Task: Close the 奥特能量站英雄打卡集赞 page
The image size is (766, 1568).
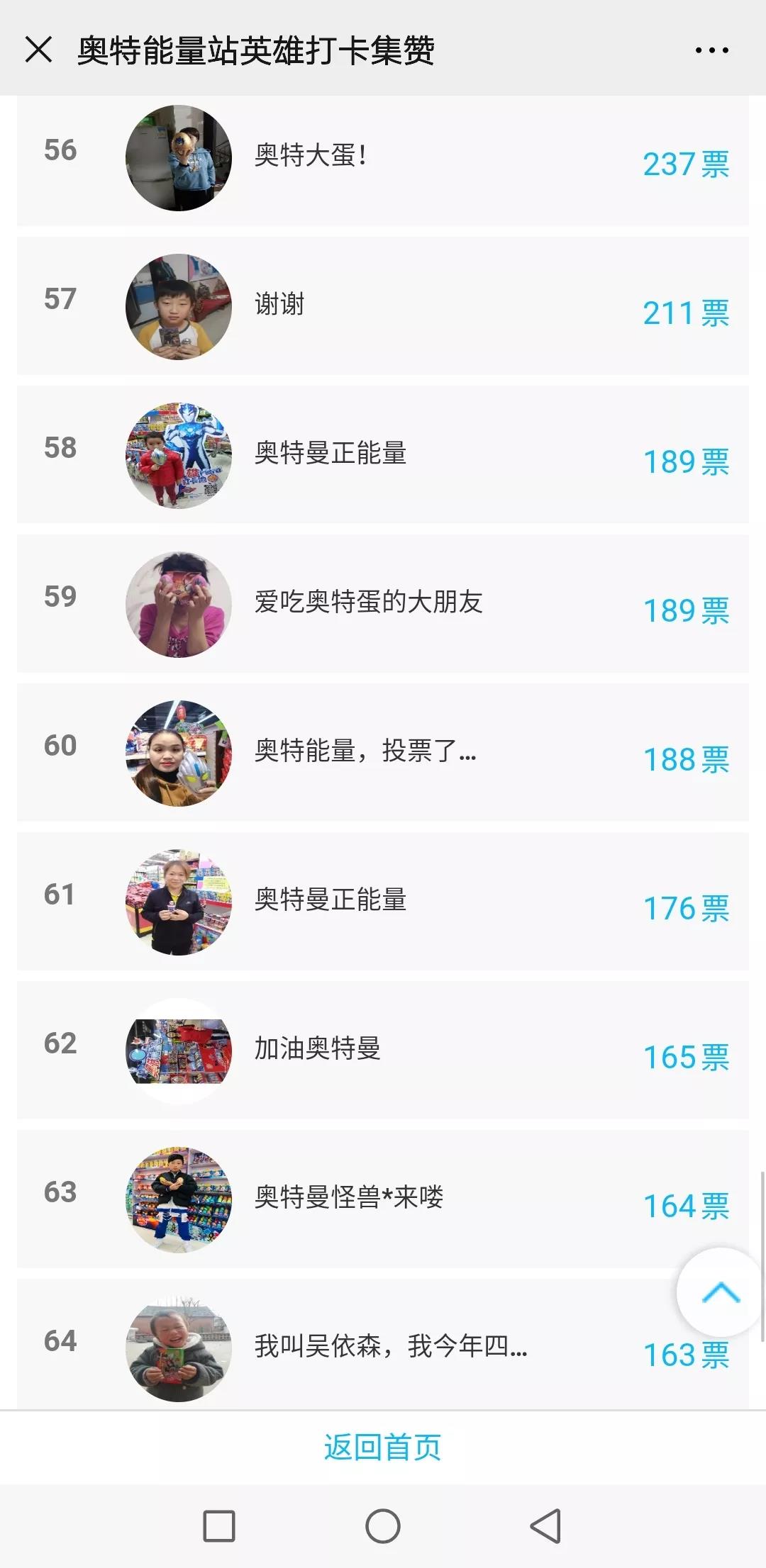Action: coord(38,50)
